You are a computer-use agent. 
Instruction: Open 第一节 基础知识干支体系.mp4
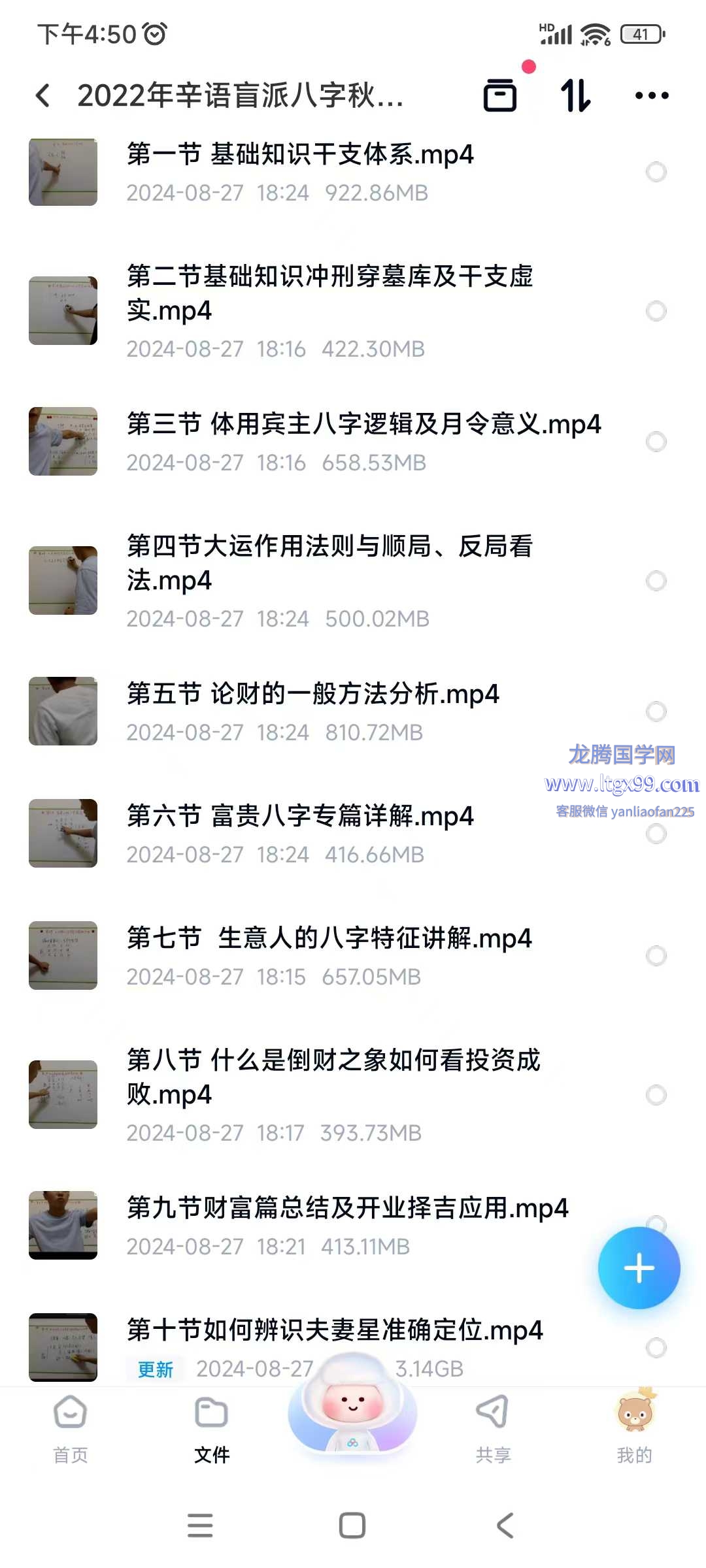(299, 155)
